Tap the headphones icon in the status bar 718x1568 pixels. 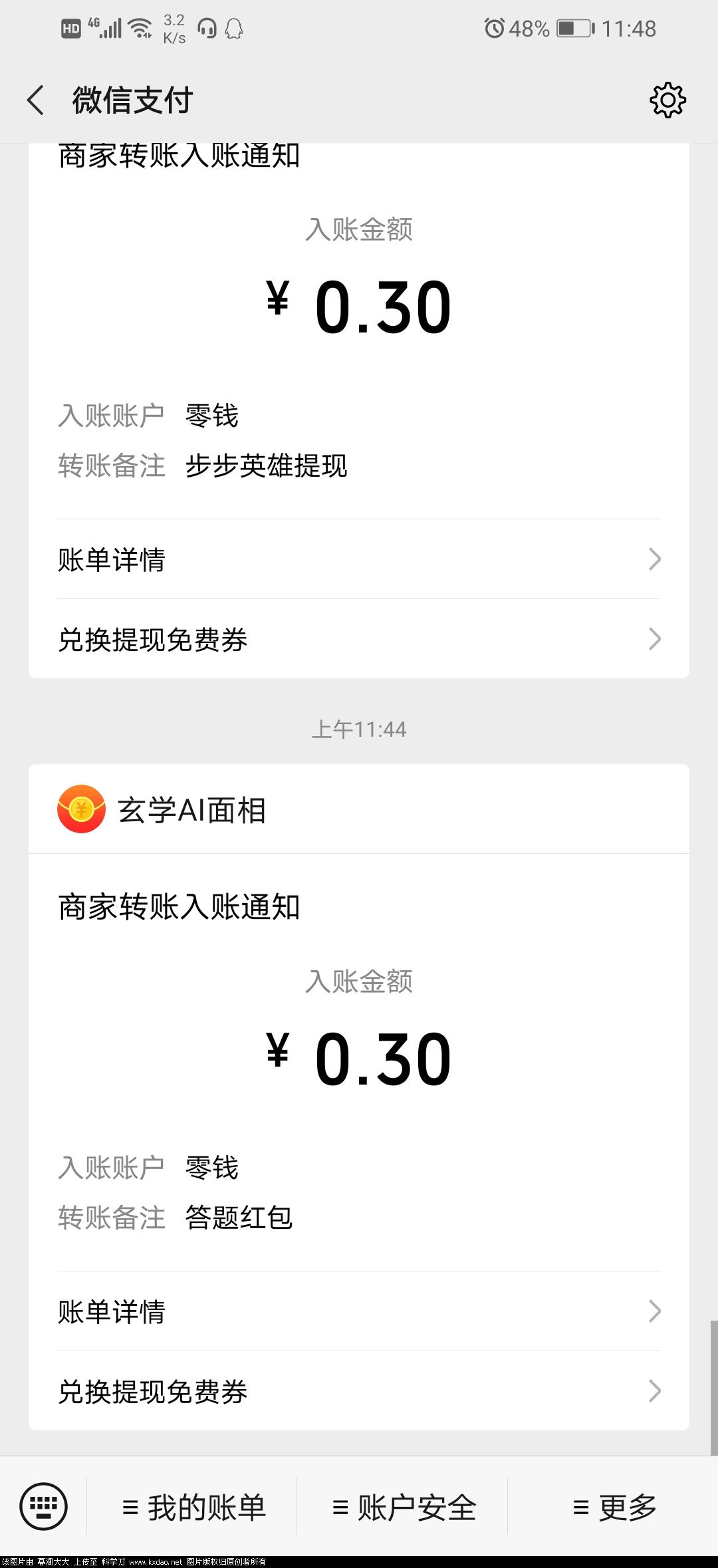207,28
